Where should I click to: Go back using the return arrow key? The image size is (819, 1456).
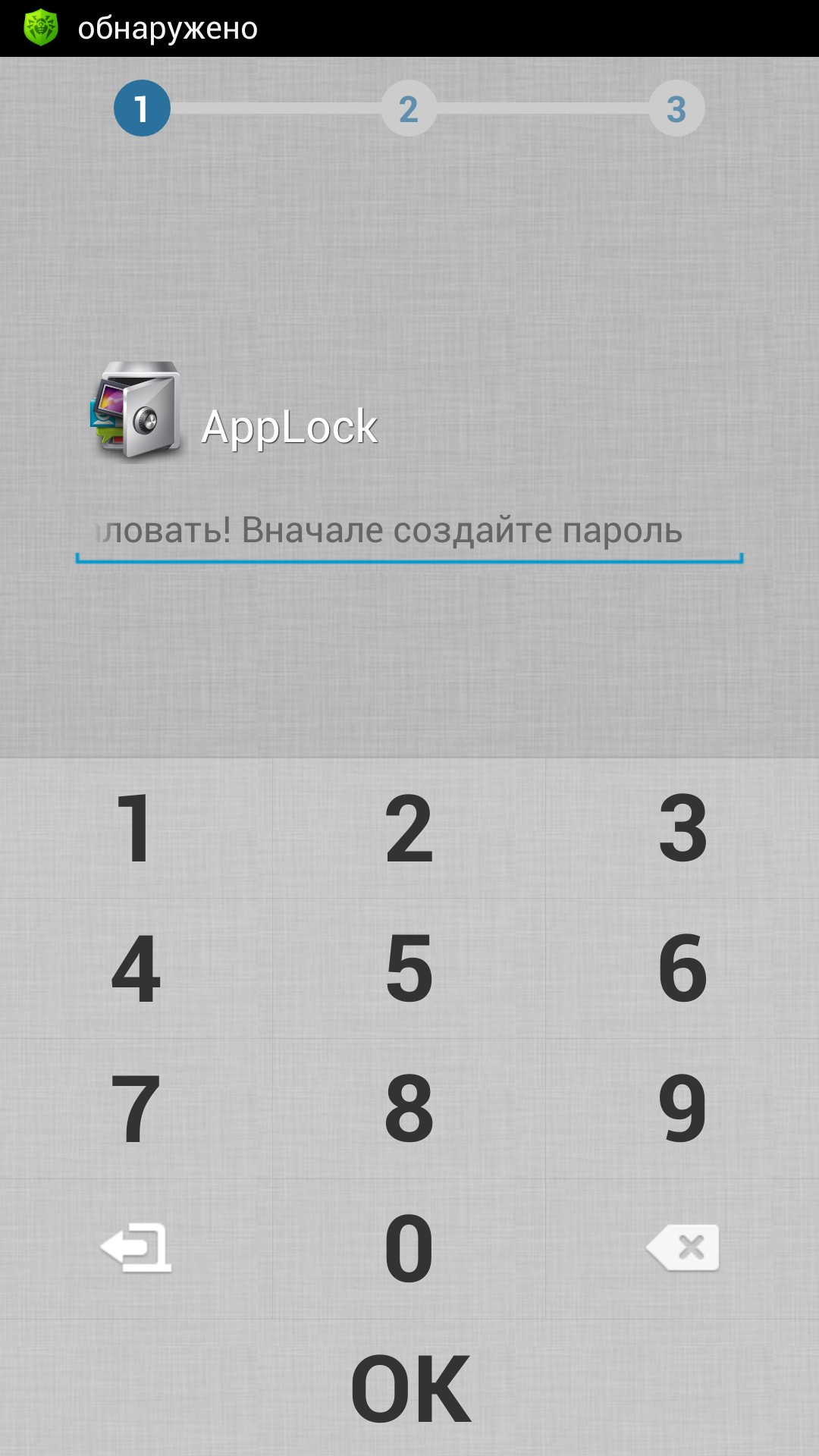[x=136, y=1248]
